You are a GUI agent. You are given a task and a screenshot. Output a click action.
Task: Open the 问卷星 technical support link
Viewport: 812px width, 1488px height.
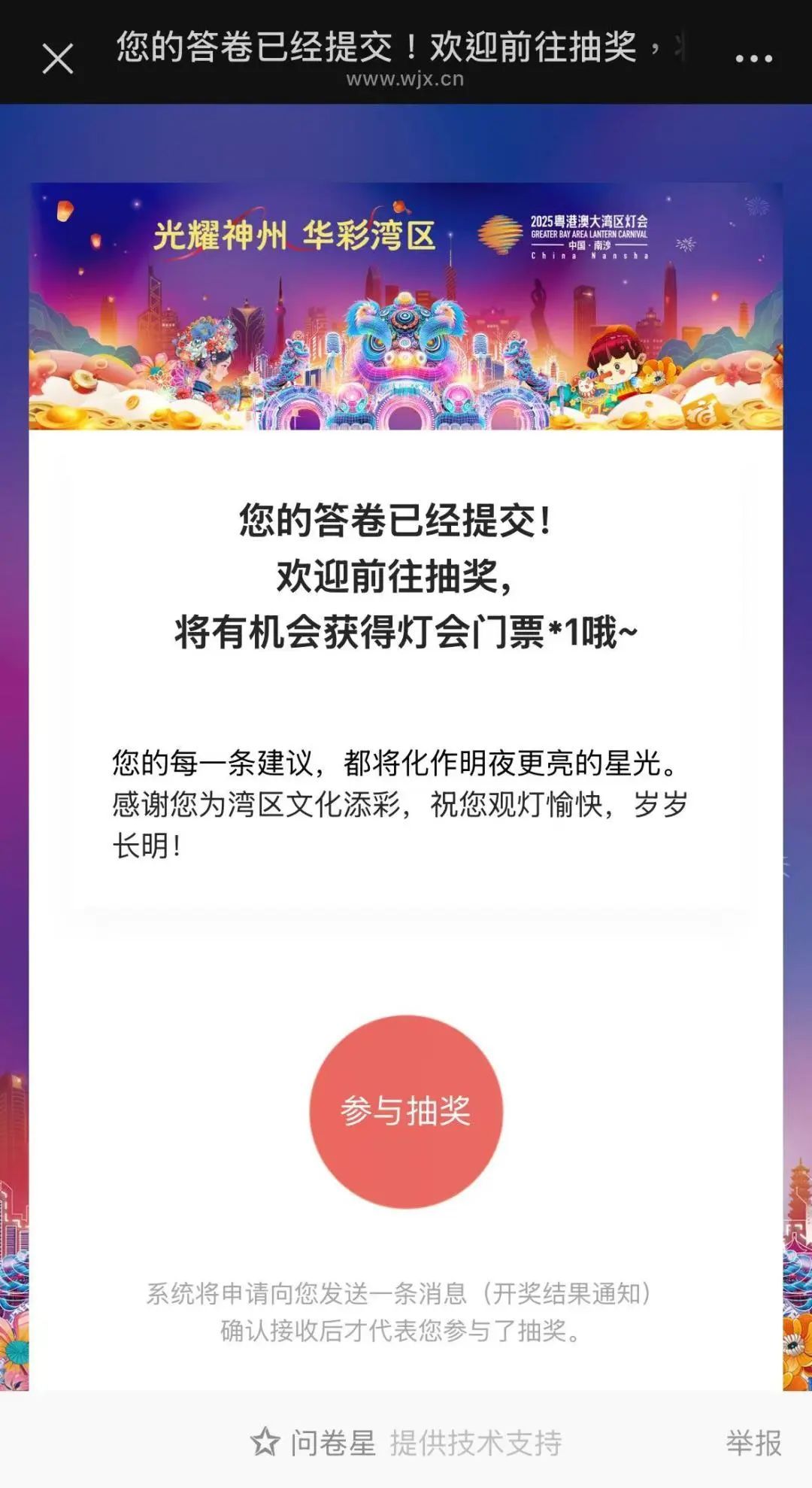tap(406, 1442)
